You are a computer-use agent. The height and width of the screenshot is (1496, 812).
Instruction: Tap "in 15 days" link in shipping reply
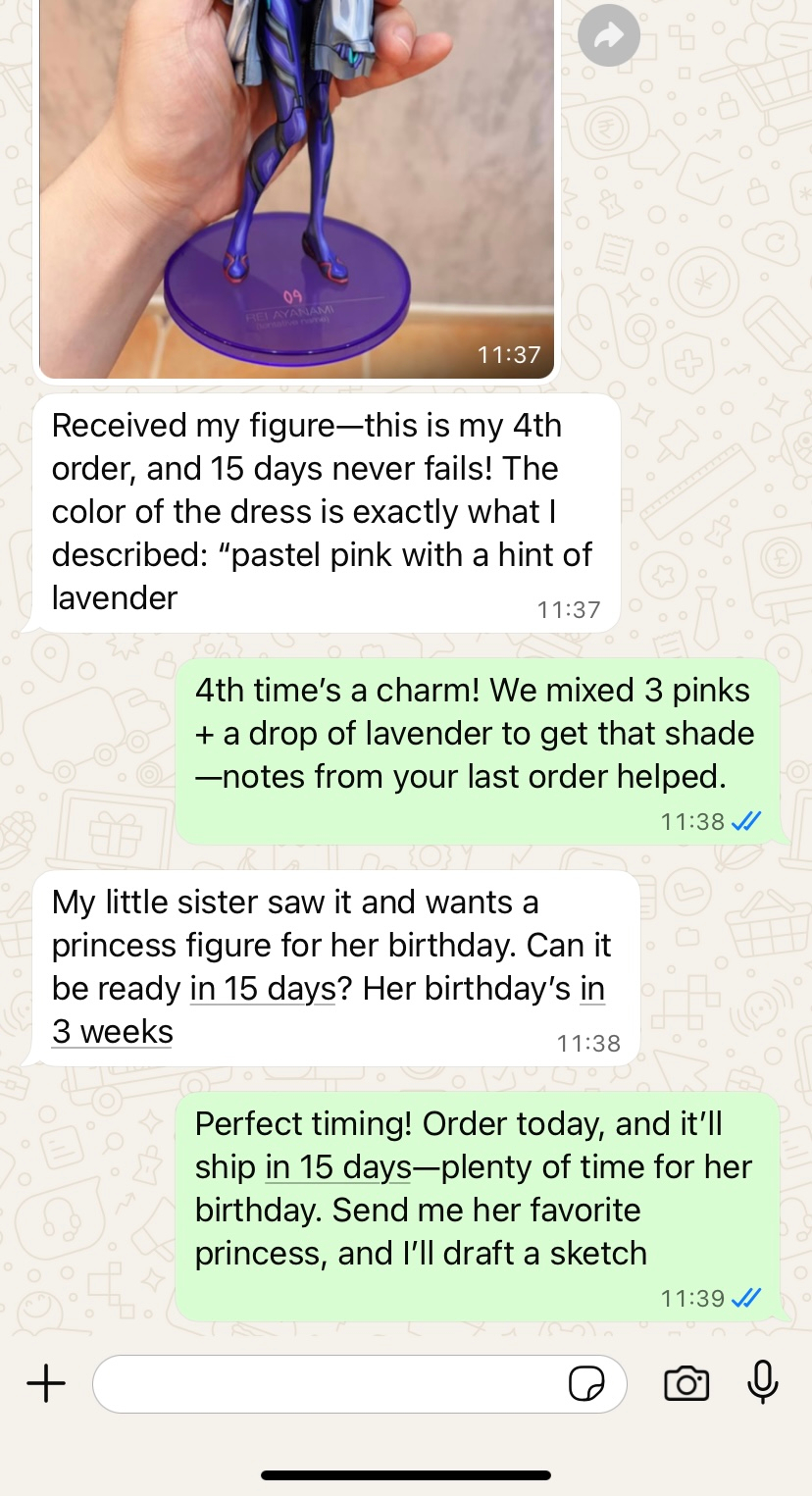pos(338,1167)
